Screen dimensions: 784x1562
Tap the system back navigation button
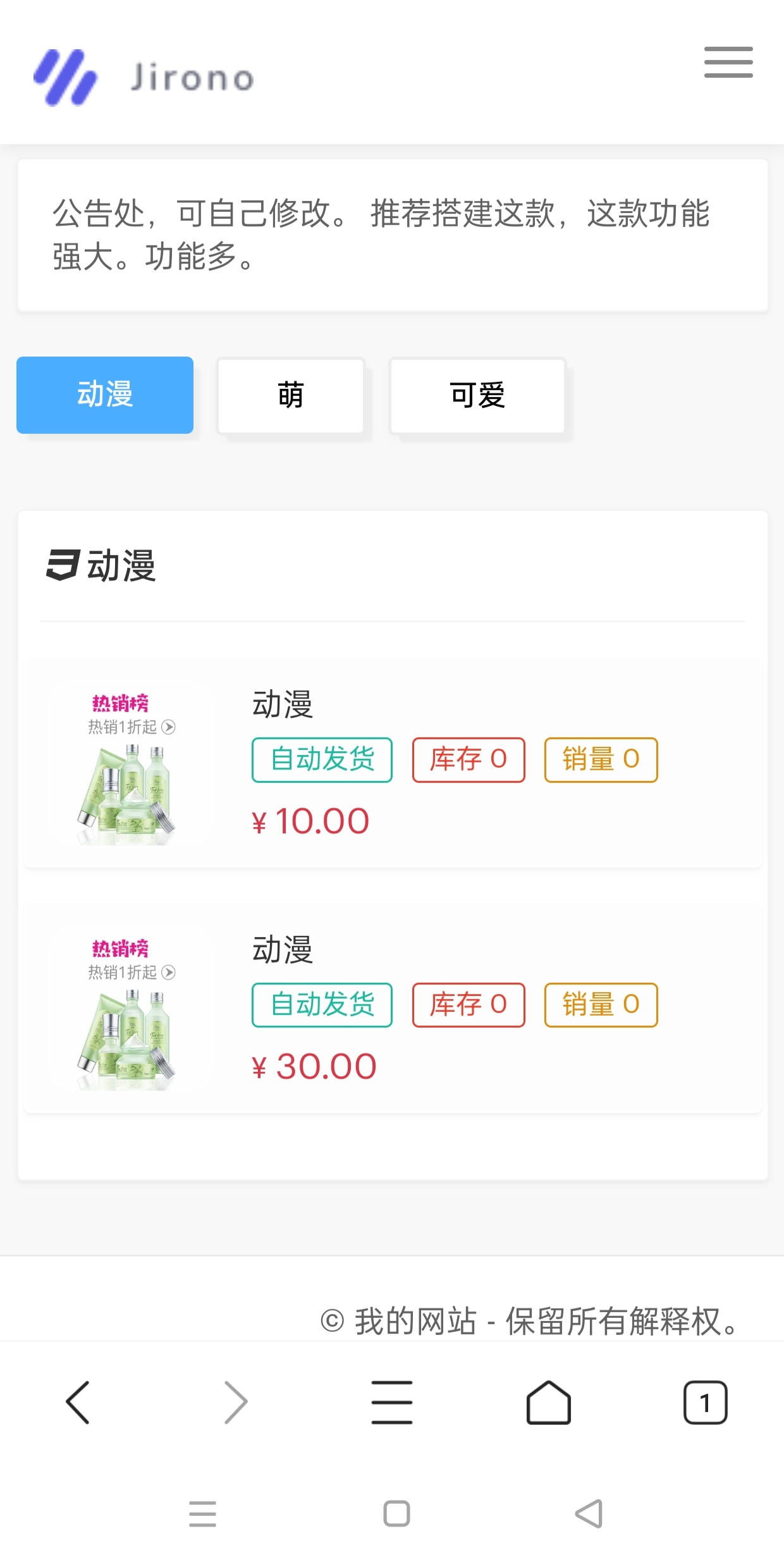[589, 1513]
